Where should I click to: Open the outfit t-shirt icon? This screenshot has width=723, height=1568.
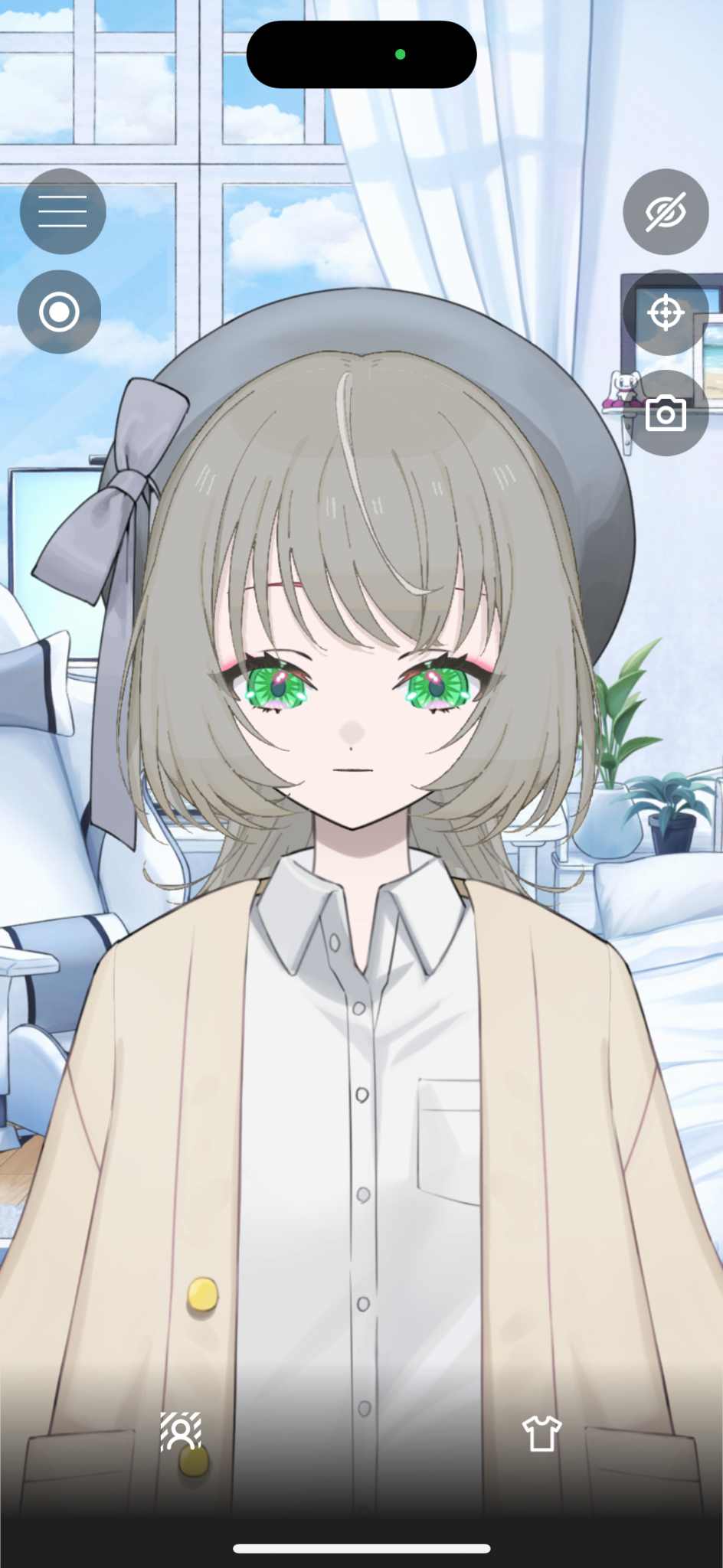click(542, 1433)
